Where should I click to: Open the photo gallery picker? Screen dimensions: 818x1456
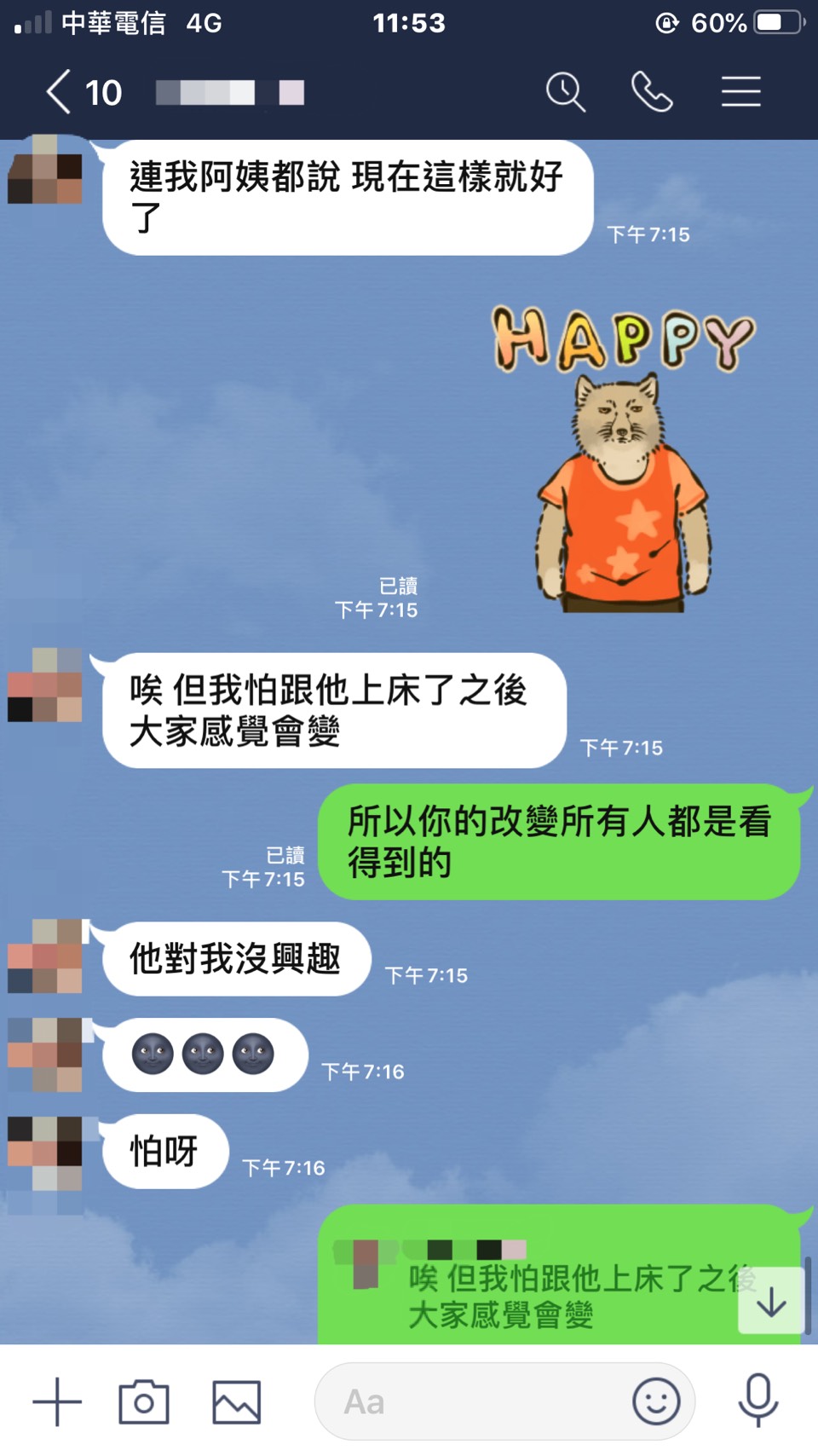point(236,1401)
